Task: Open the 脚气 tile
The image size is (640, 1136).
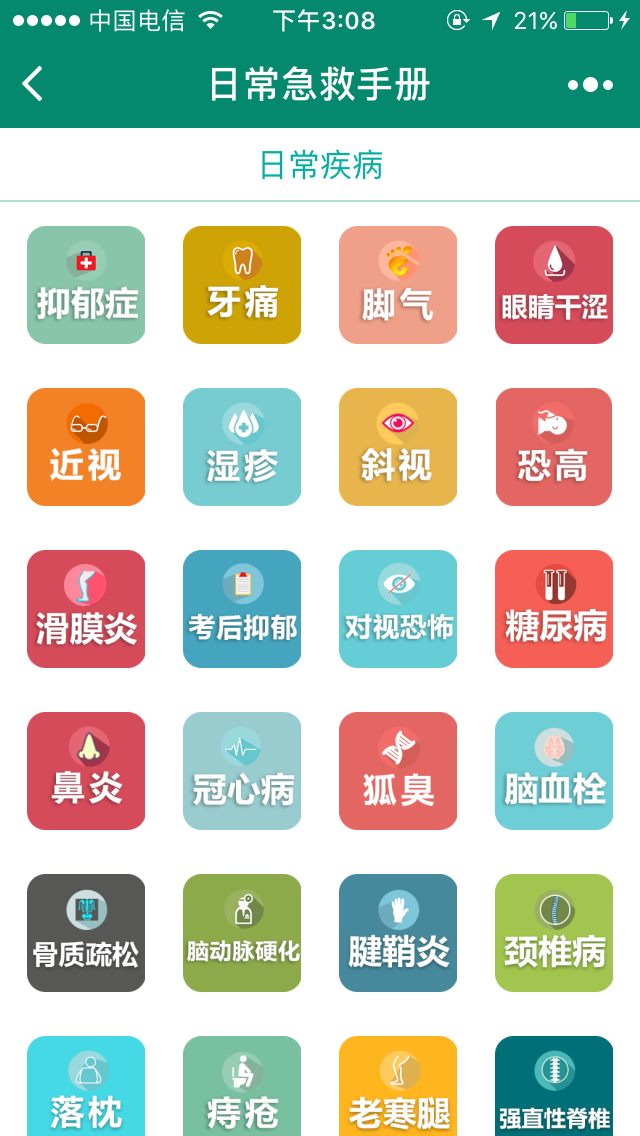Action: tap(398, 285)
